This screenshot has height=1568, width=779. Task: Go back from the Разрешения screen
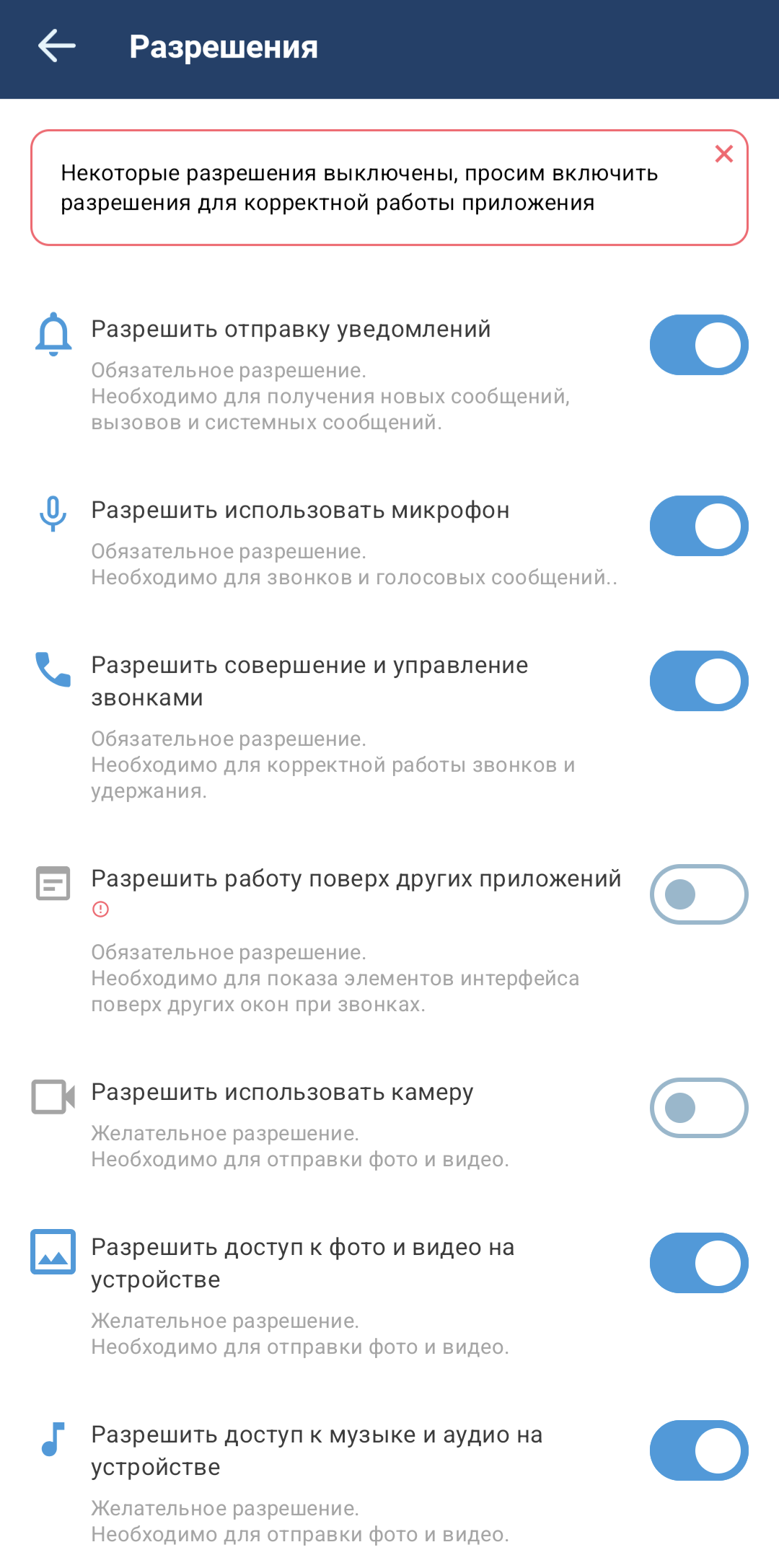click(57, 46)
